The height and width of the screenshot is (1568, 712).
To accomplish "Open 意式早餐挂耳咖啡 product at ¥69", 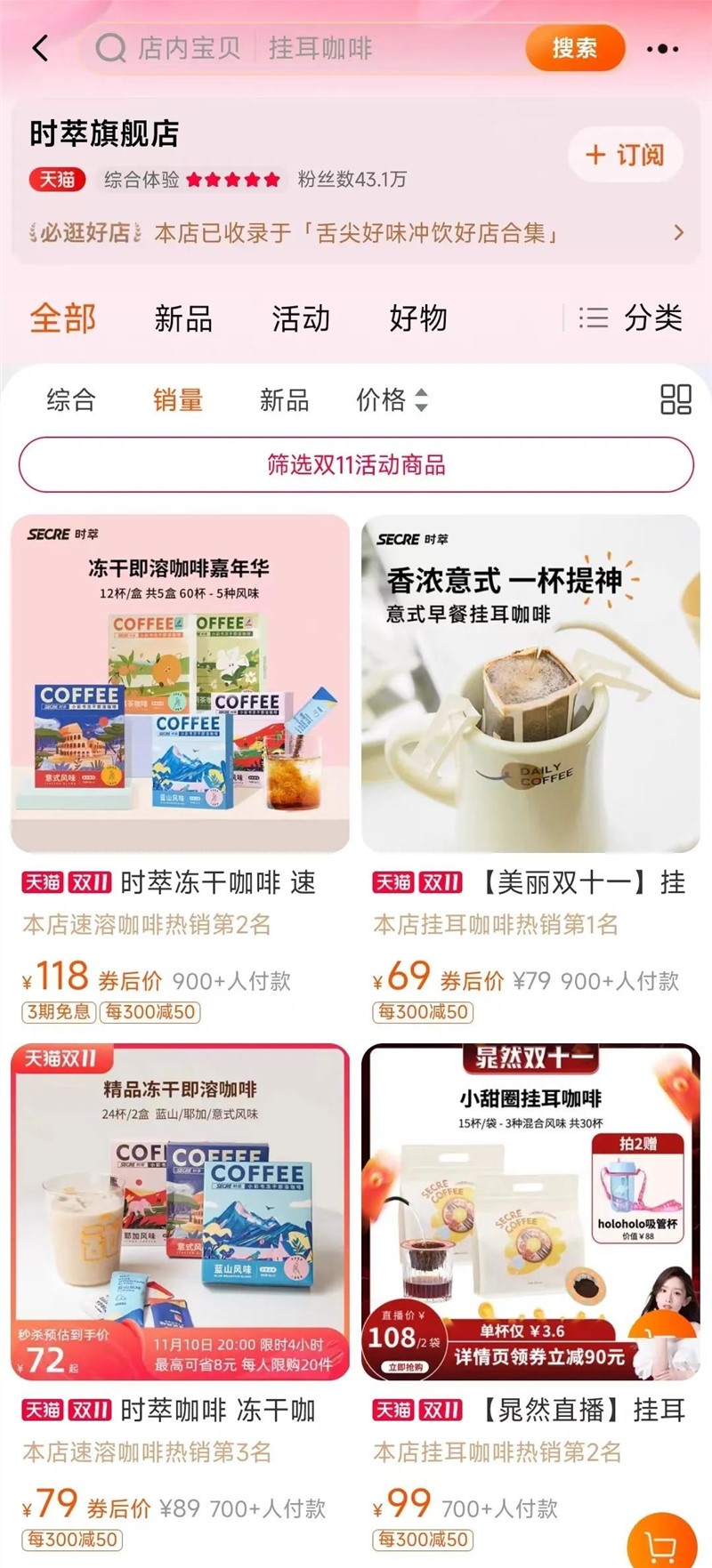I will 530,683.
